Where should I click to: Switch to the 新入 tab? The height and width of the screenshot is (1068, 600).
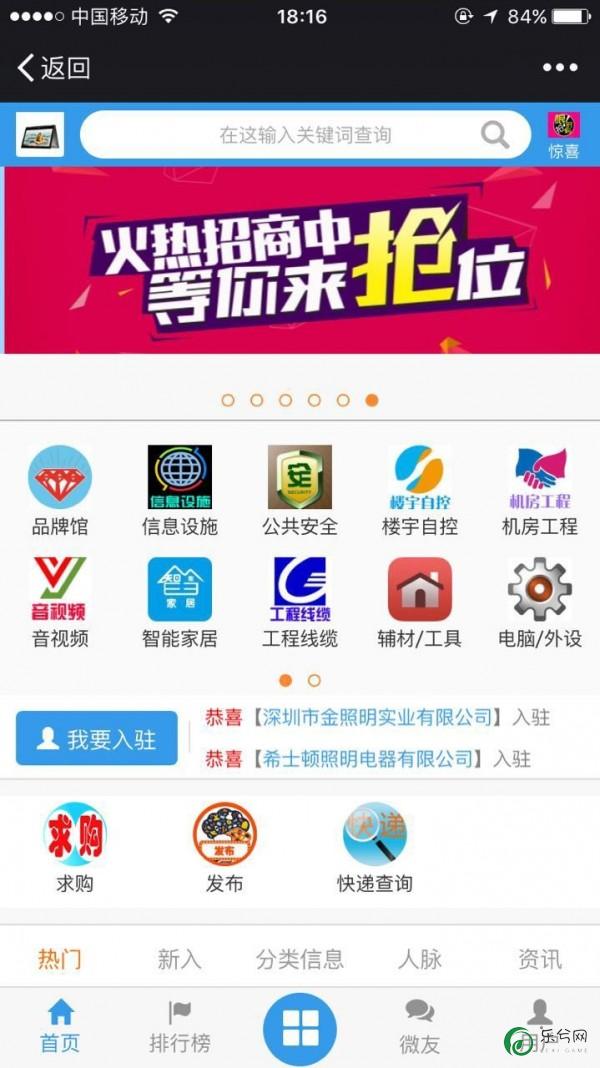[180, 959]
